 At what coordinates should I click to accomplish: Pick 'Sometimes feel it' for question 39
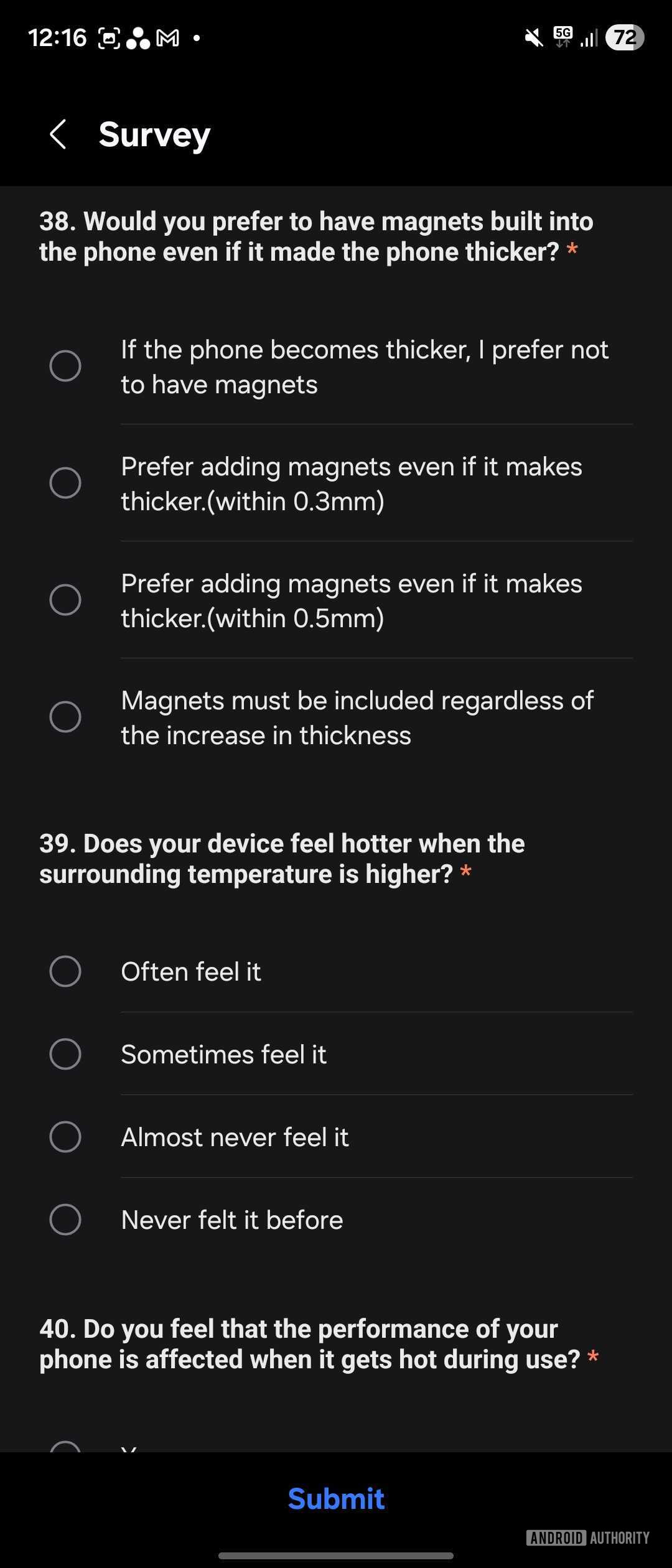click(x=65, y=1054)
